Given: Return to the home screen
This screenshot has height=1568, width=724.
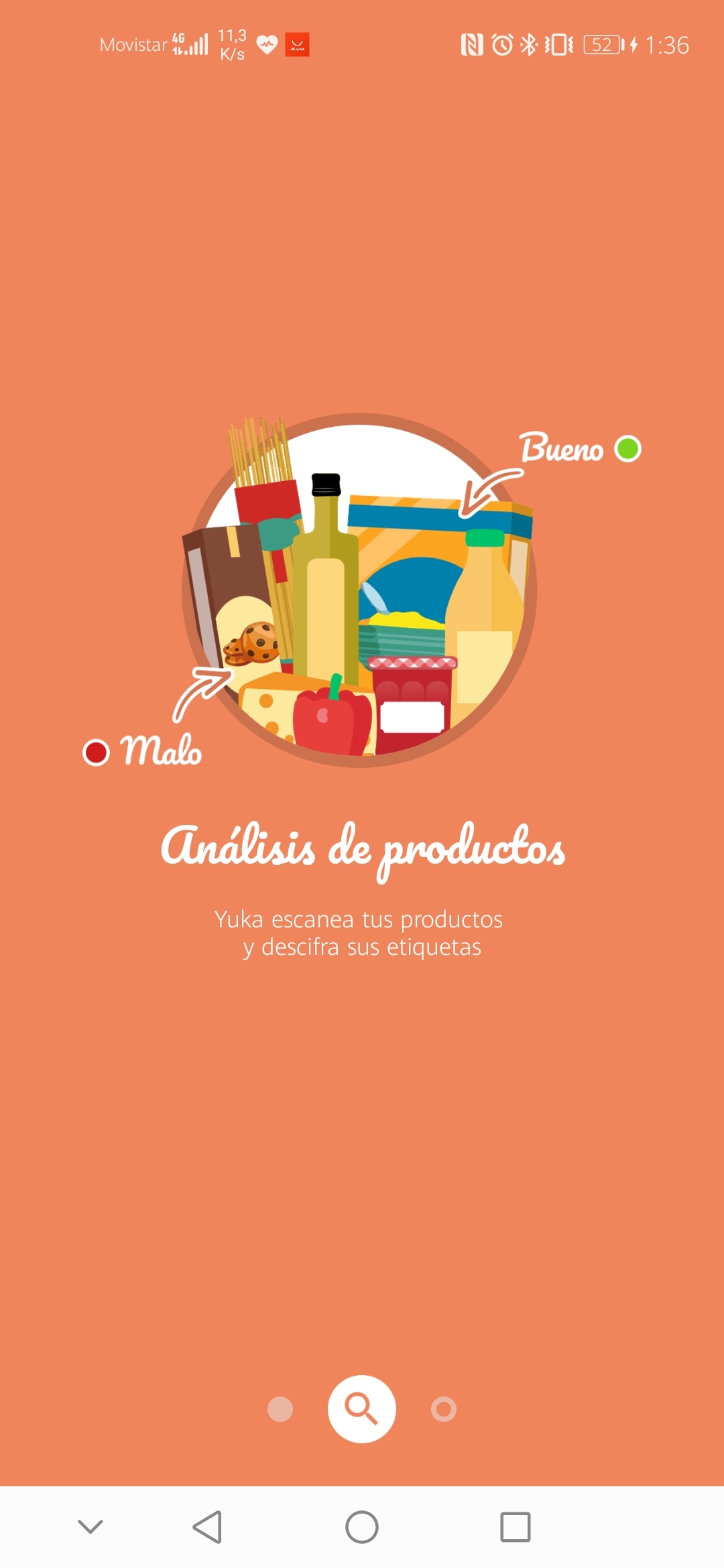Looking at the screenshot, I should click(362, 1527).
